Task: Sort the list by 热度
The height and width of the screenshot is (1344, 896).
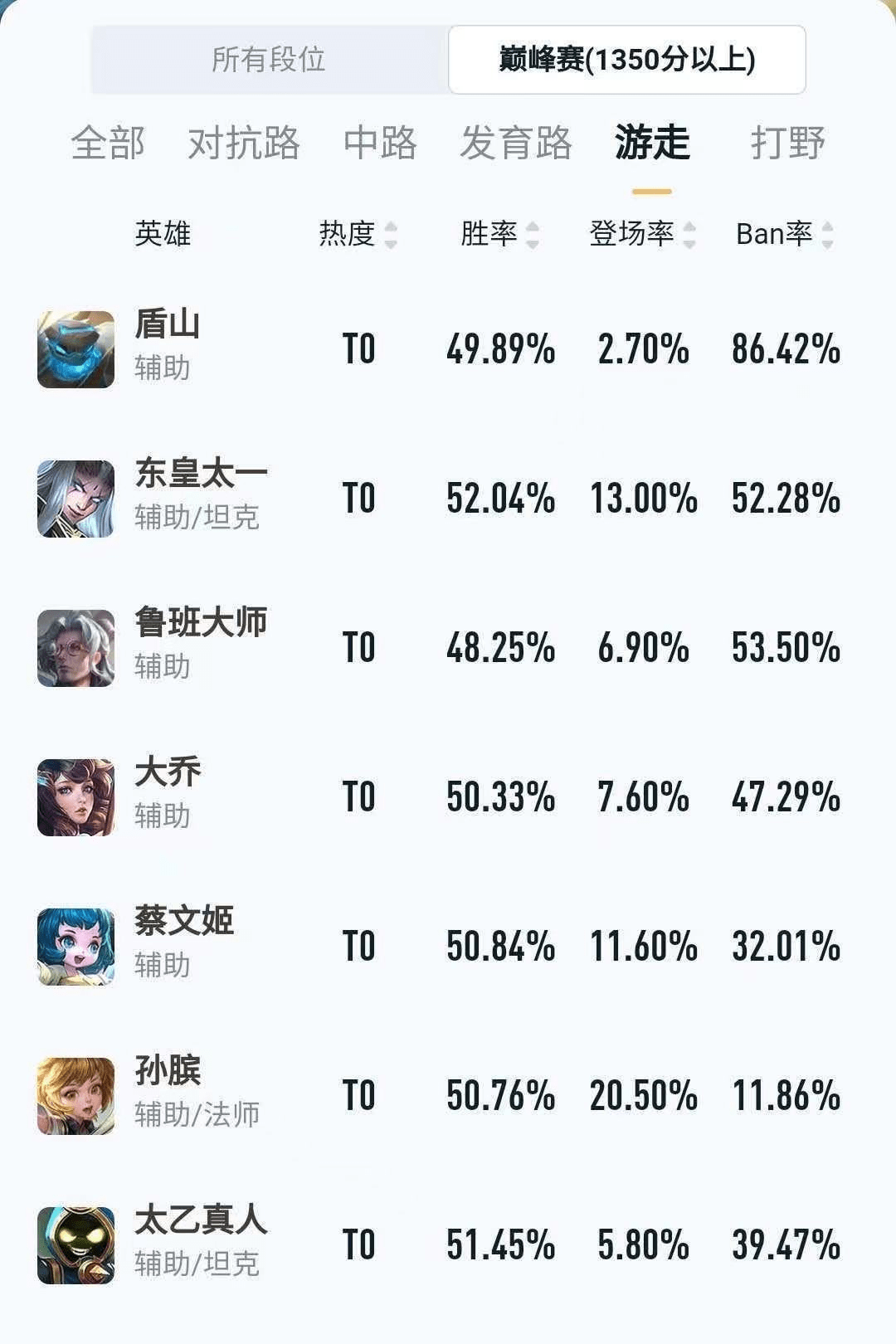Action: click(358, 234)
